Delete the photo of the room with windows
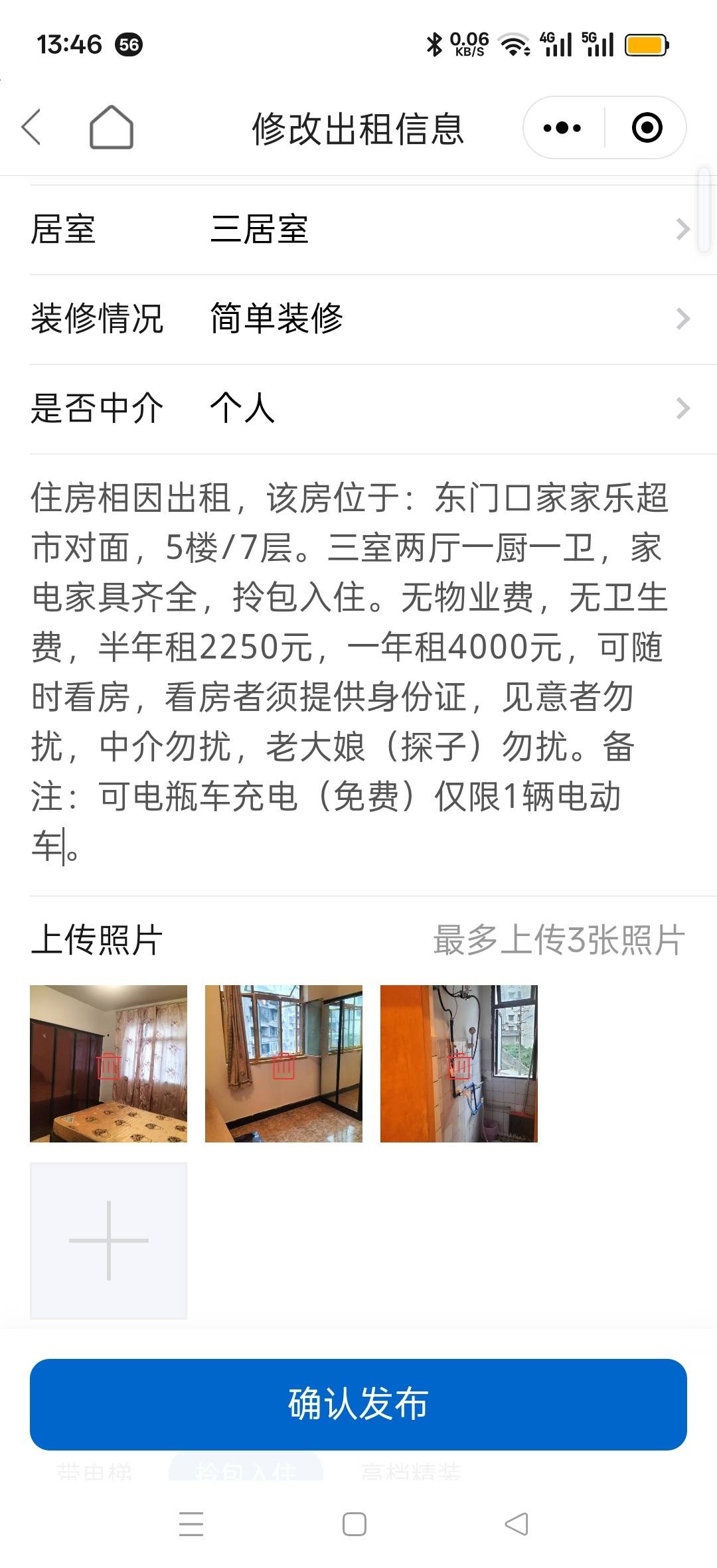Screen dimensions: 717x1568 point(283,1066)
